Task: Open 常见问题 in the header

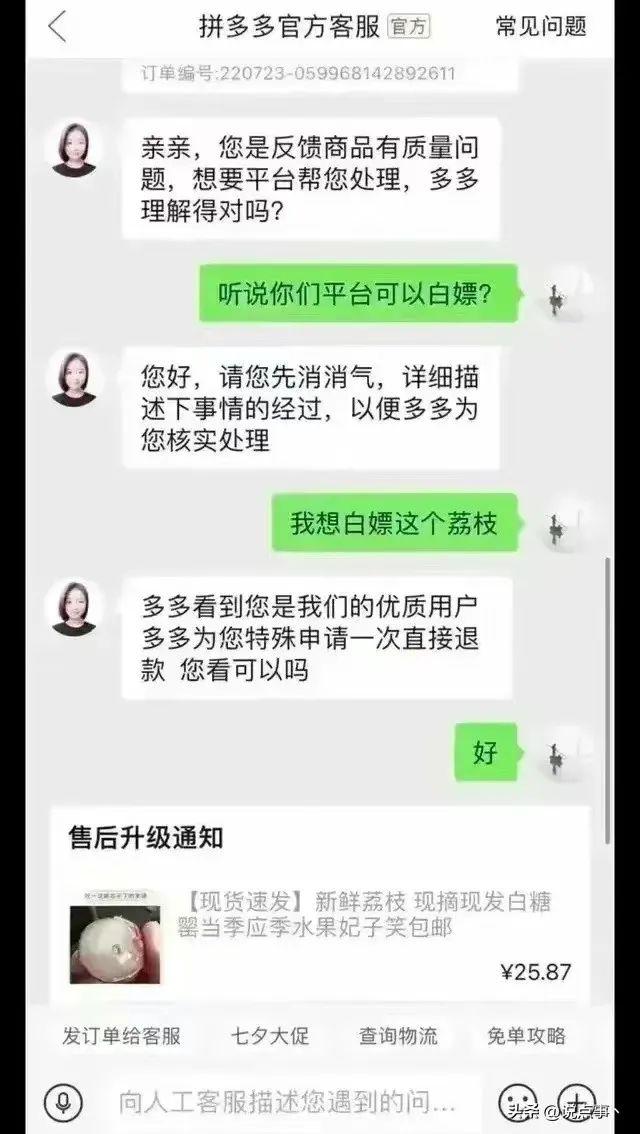Action: [541, 27]
